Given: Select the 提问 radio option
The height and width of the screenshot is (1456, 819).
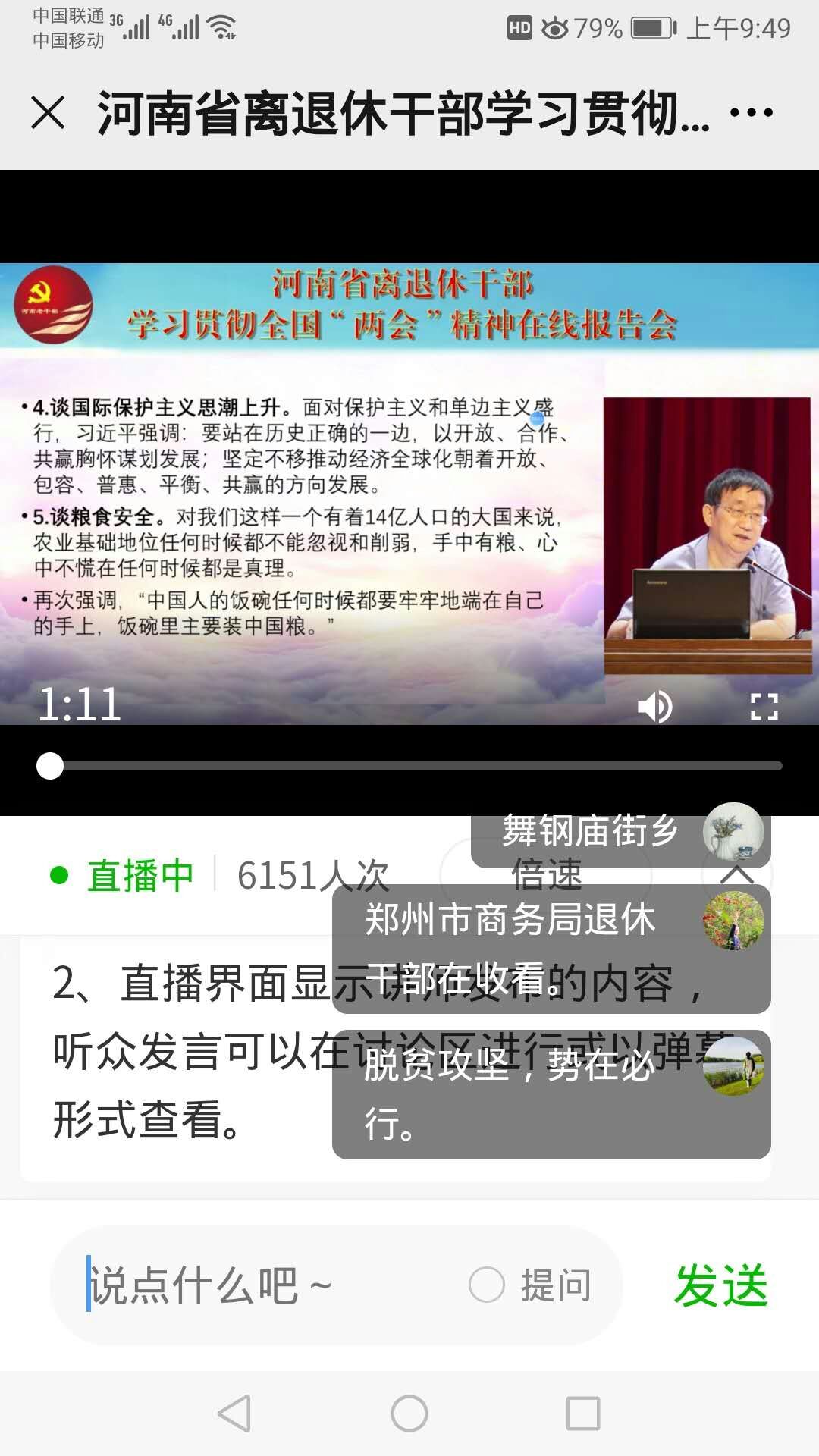Looking at the screenshot, I should click(487, 1285).
